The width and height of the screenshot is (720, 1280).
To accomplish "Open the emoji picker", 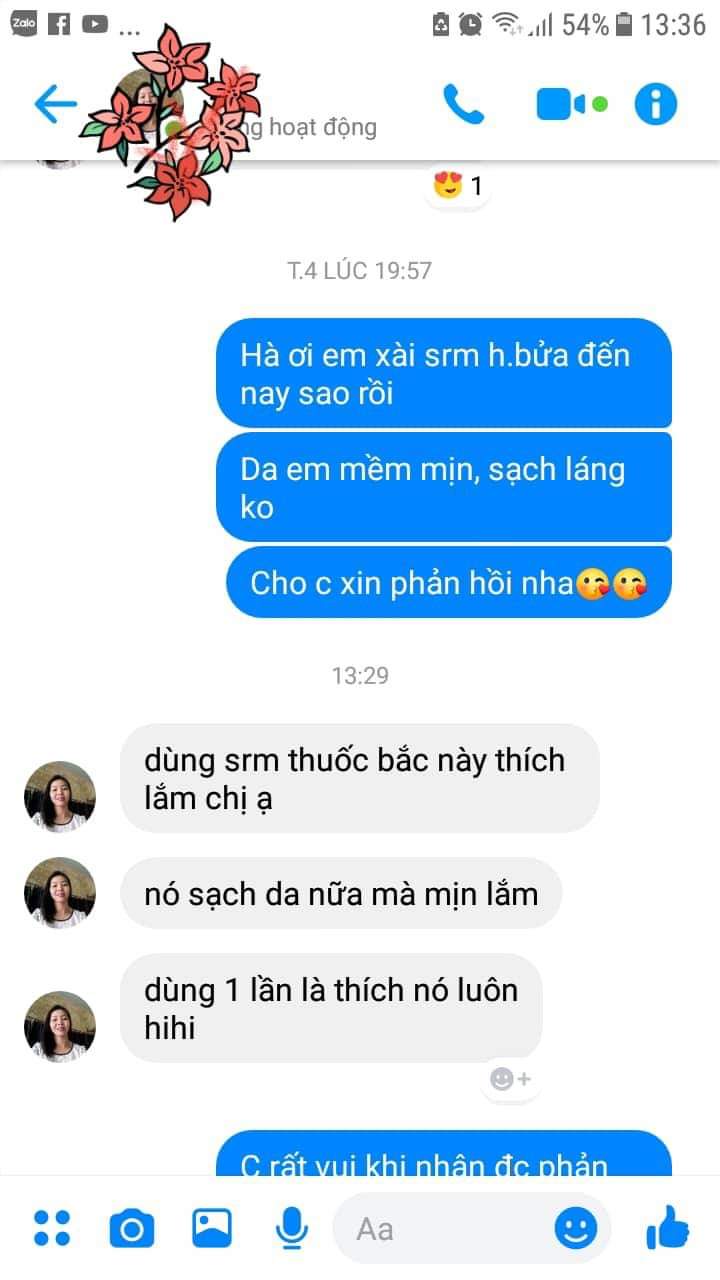I will point(576,1228).
